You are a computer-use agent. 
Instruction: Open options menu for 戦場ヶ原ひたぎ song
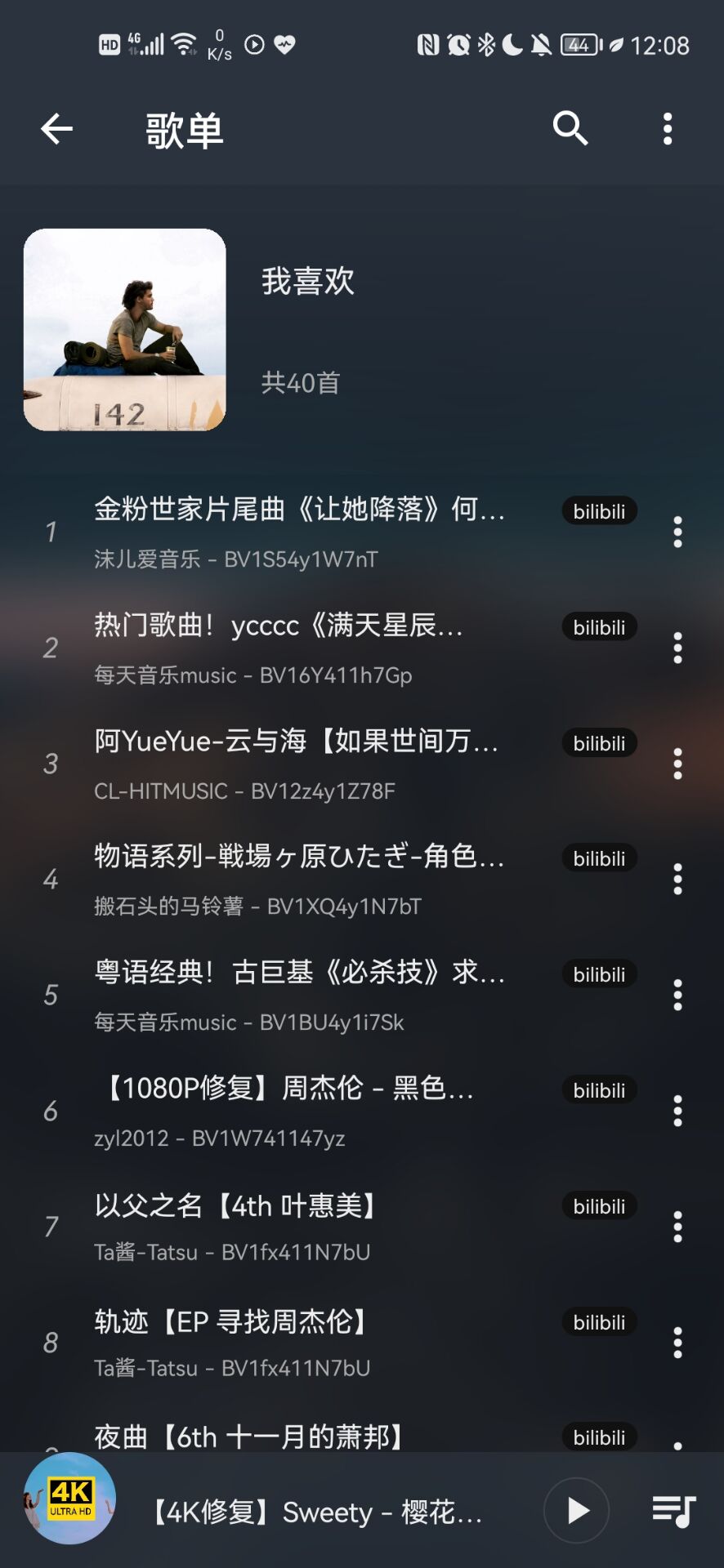(677, 879)
